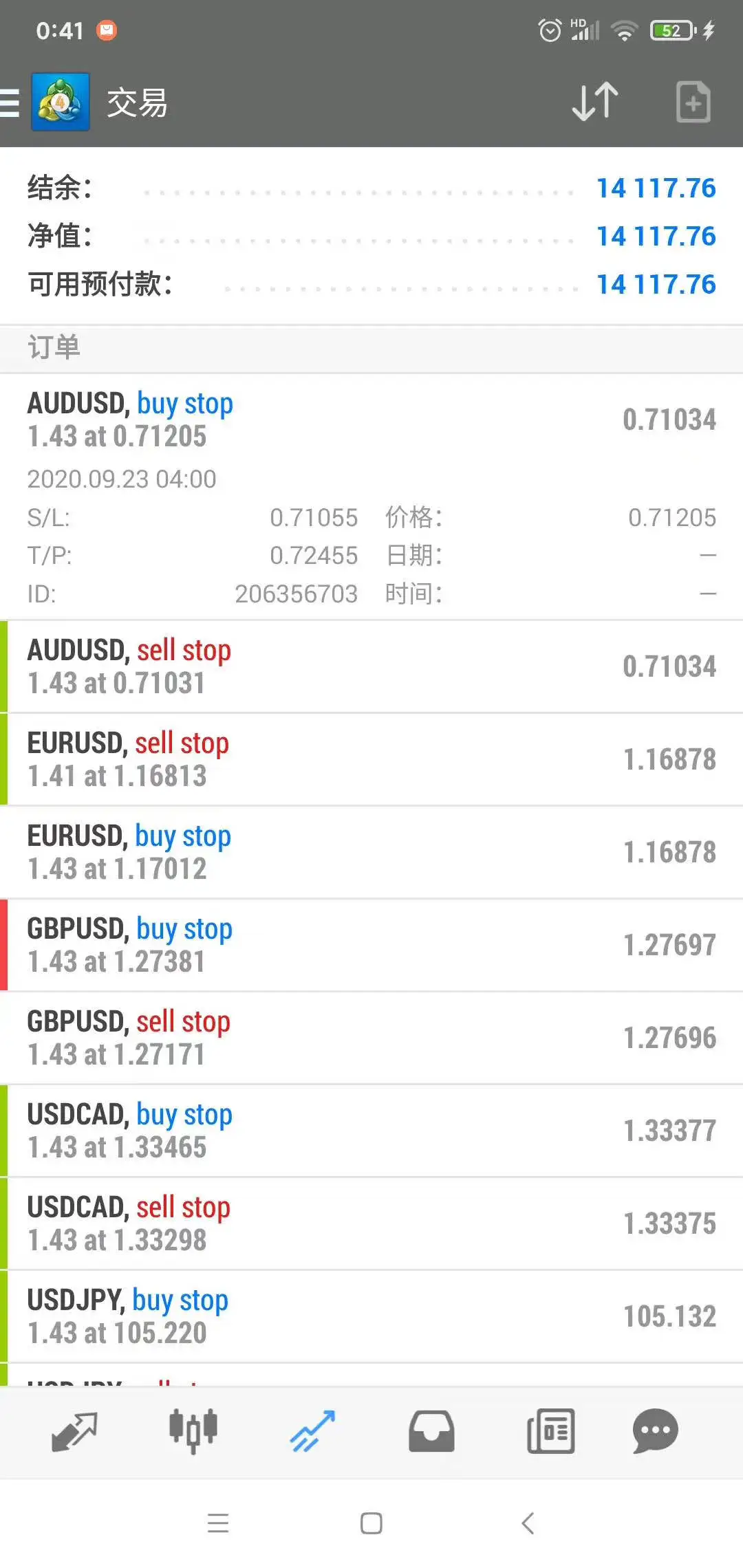Tap the sort orders arrows icon
Screen dimensions: 743x1568
[595, 102]
